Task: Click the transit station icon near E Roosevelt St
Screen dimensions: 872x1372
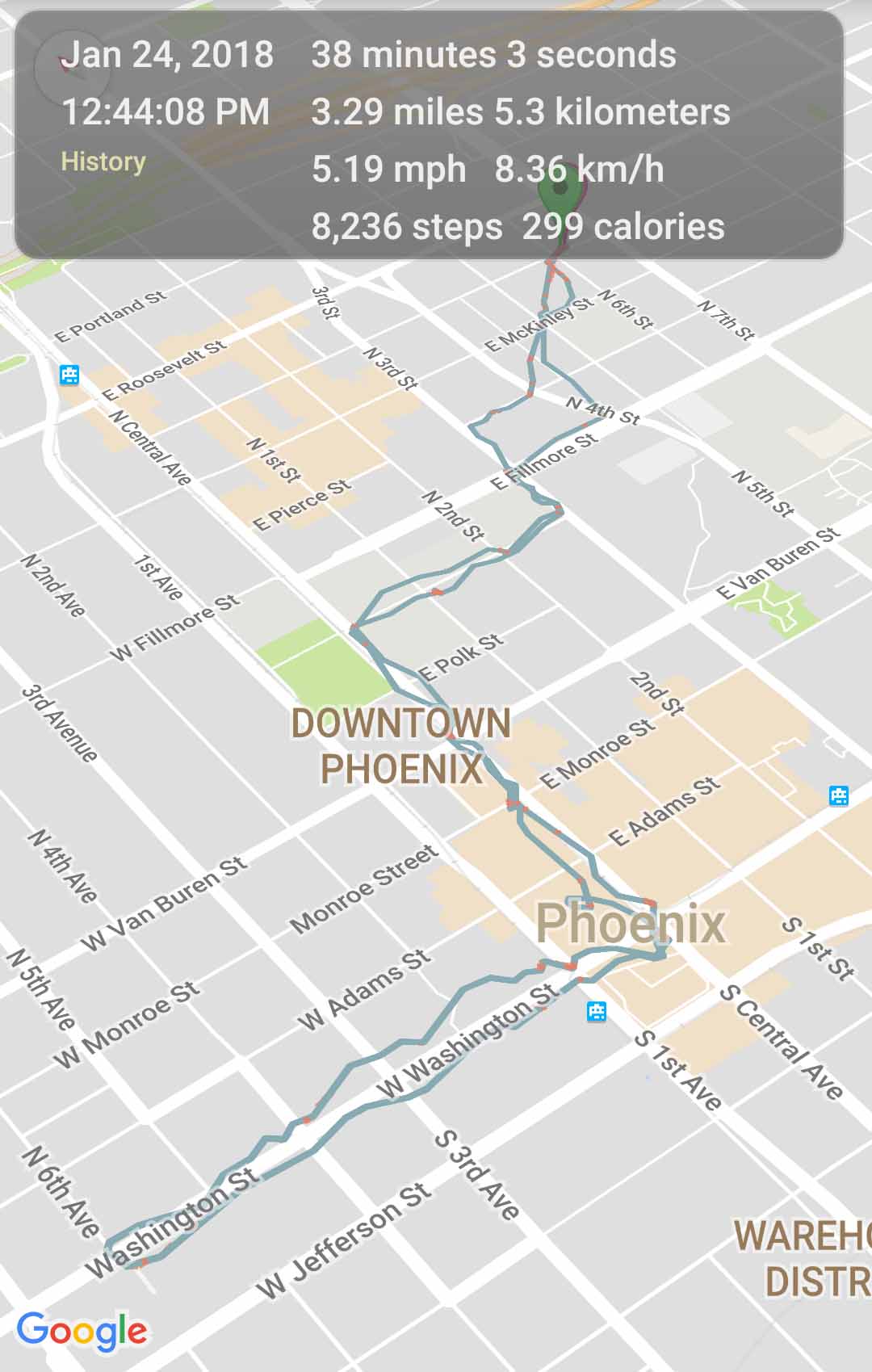Action: click(x=69, y=374)
